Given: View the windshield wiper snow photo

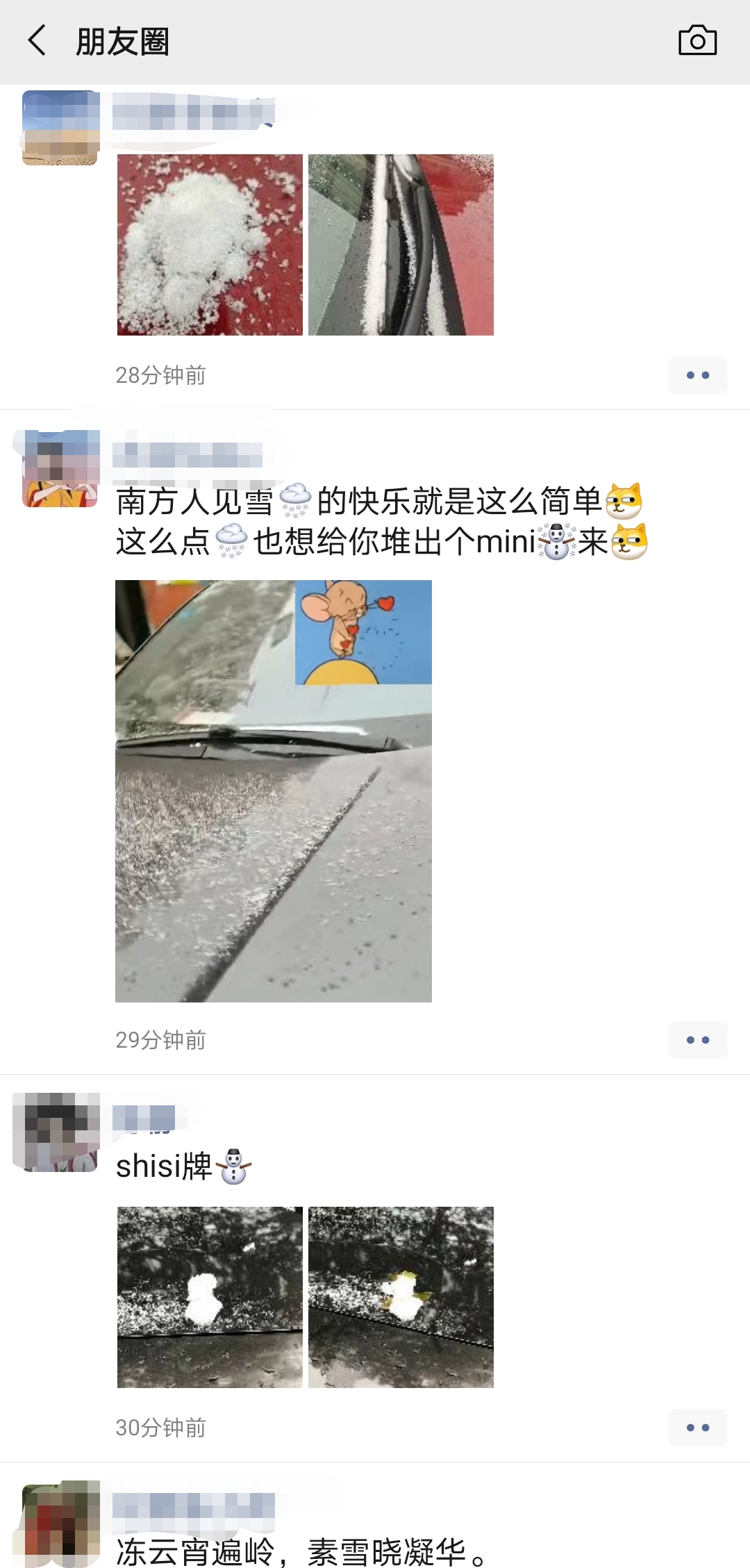Looking at the screenshot, I should (401, 245).
